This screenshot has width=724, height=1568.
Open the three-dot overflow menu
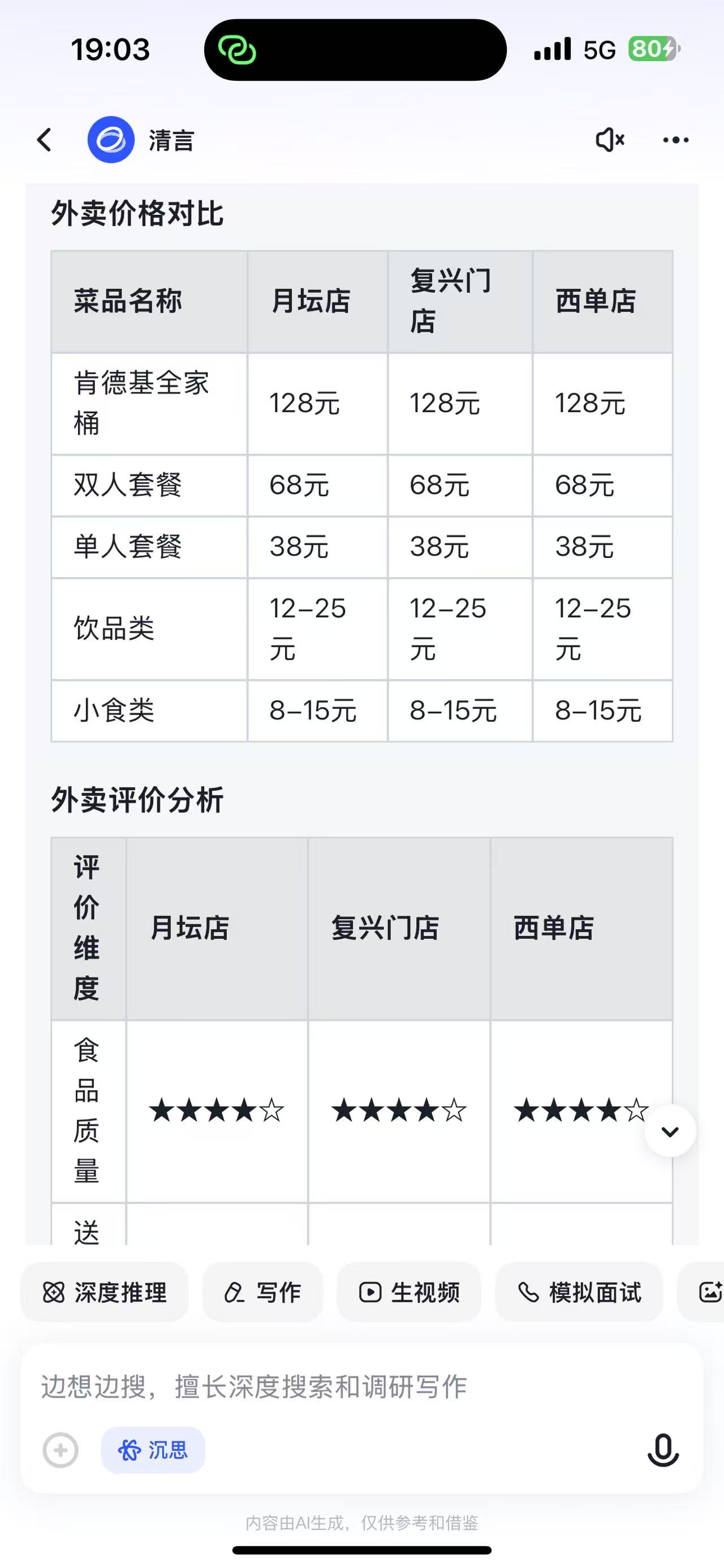(x=675, y=140)
